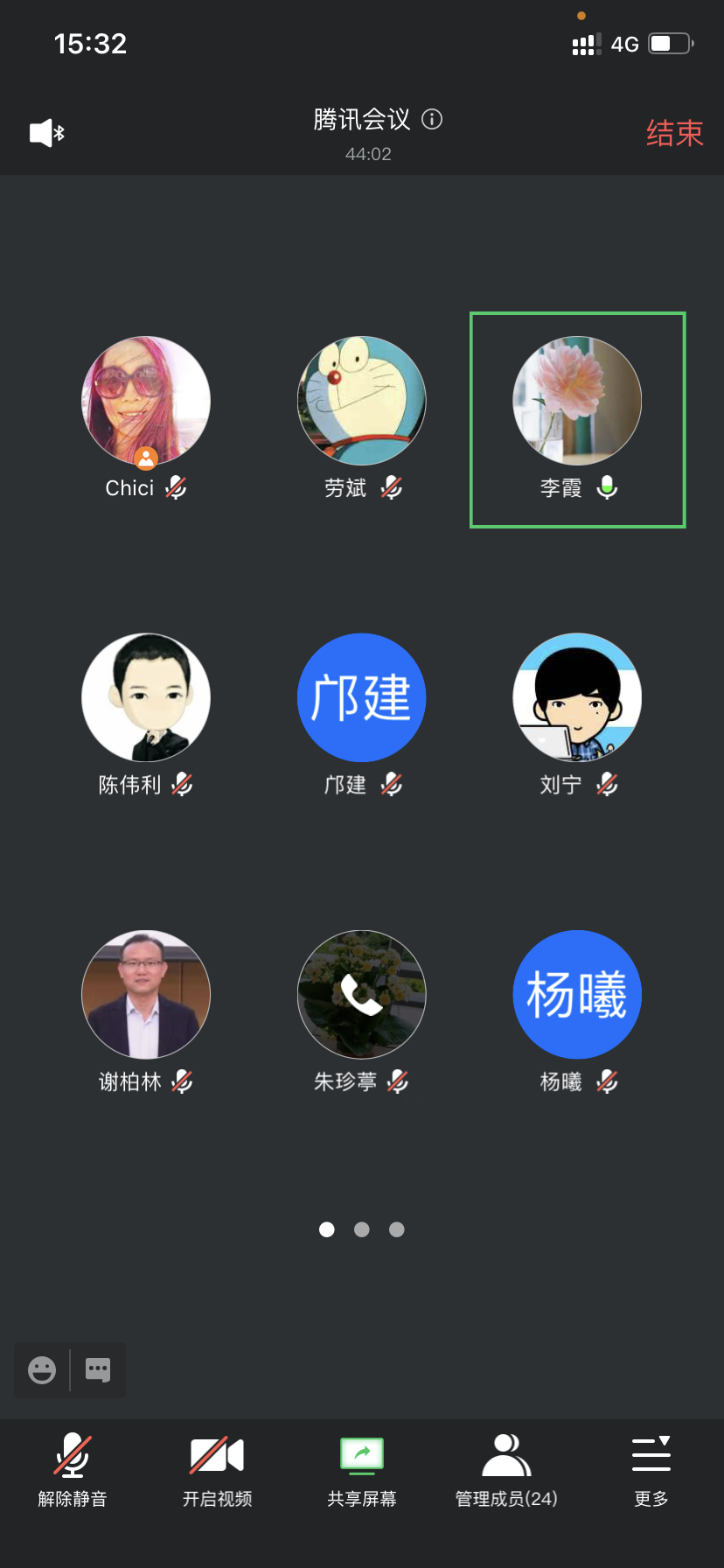Open the emoji reactions button
This screenshot has width=724, height=1568.
pyautogui.click(x=42, y=1369)
